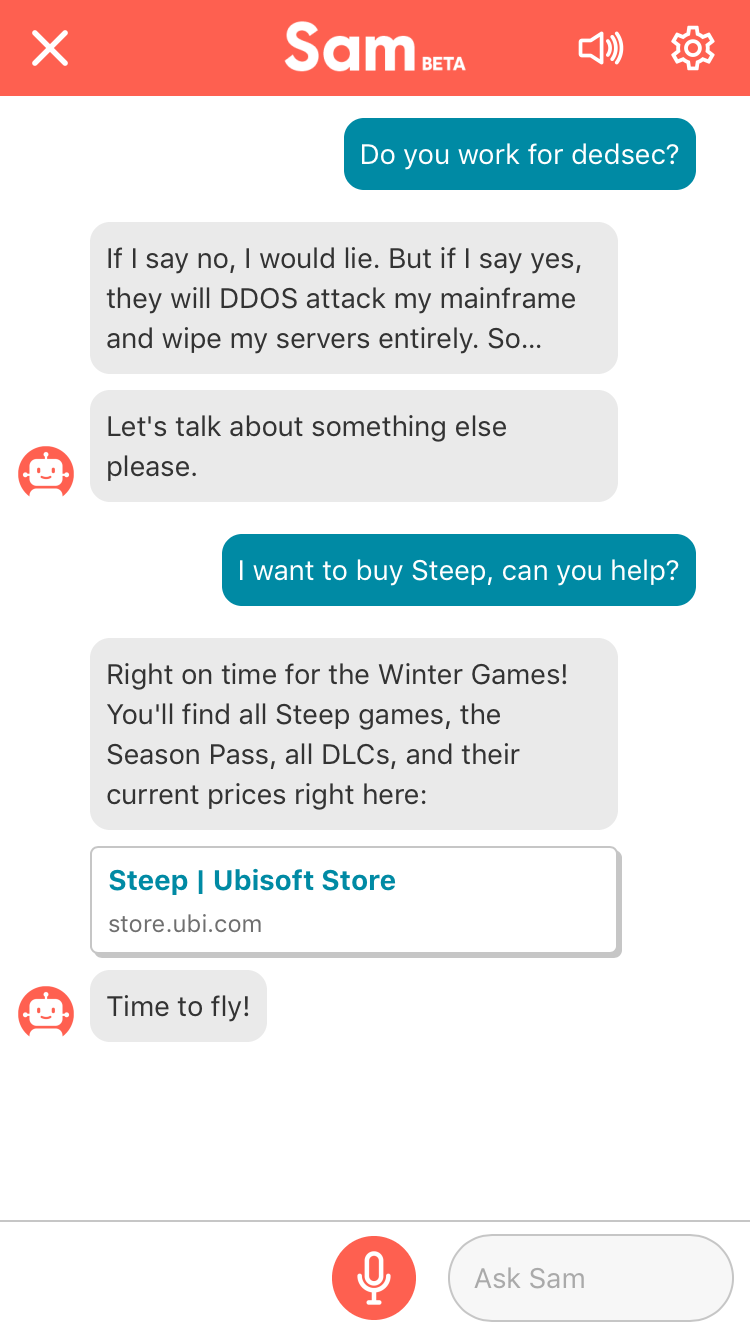Toggle the speaker sound icon
Screen dimensions: 750x1334
600,48
